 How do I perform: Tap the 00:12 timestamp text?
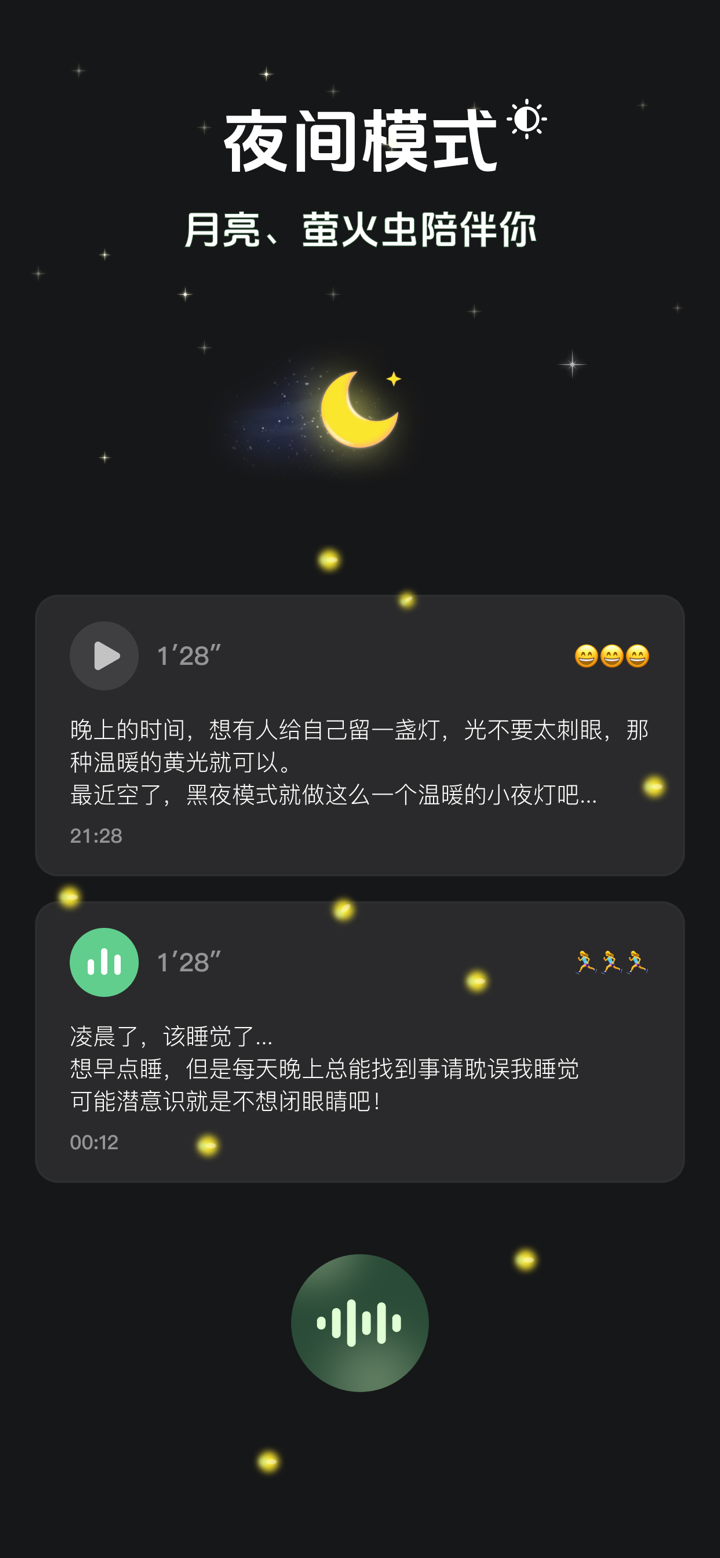(95, 1141)
